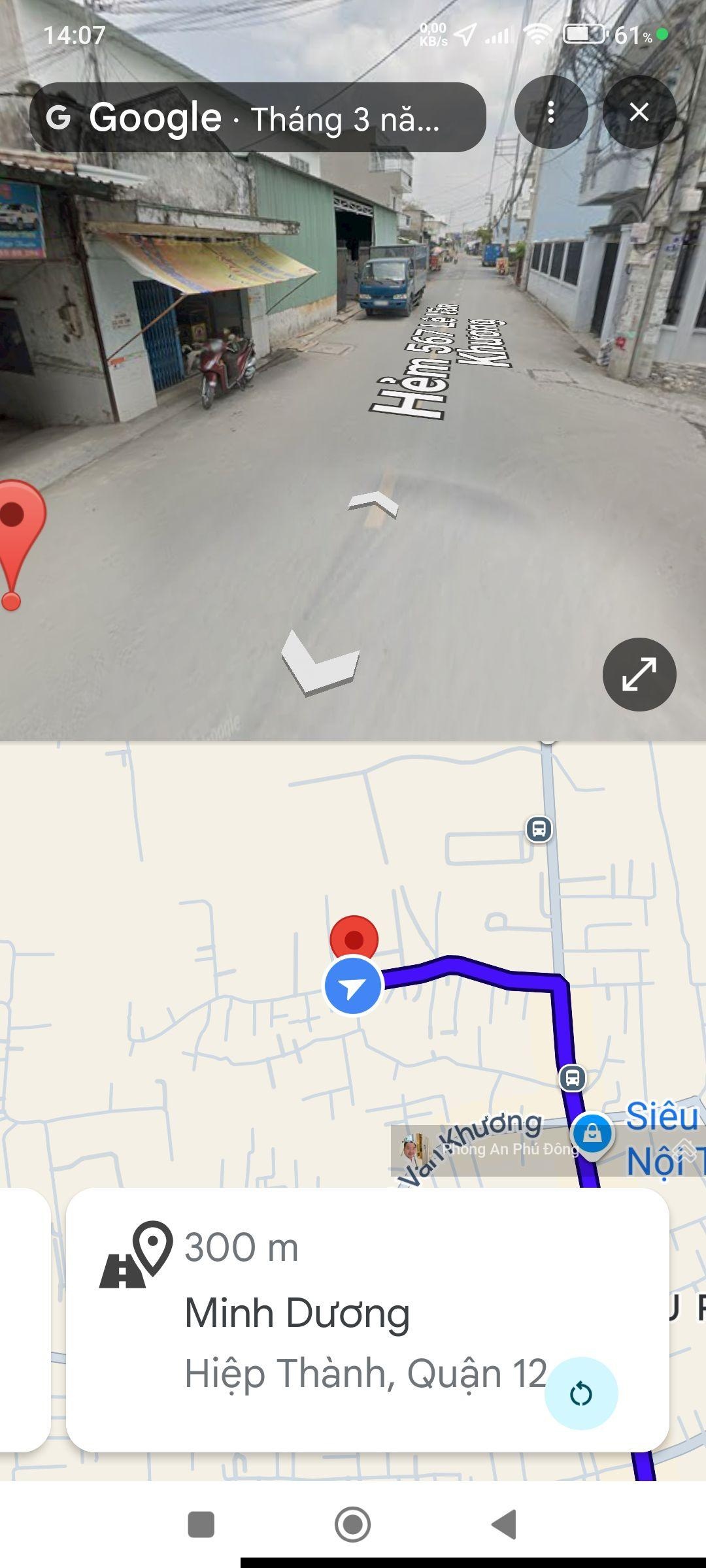Open recent apps from navigation bar

point(201,1524)
